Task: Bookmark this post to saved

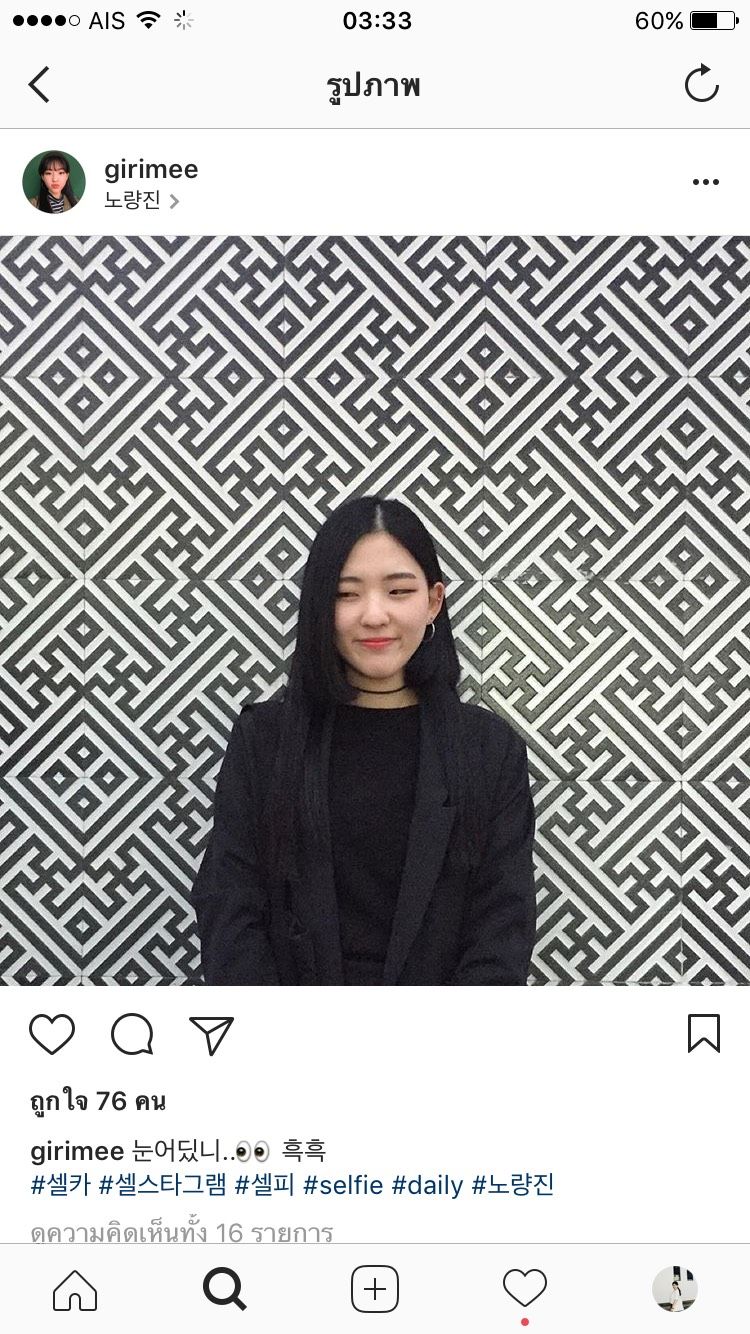Action: coord(703,1034)
